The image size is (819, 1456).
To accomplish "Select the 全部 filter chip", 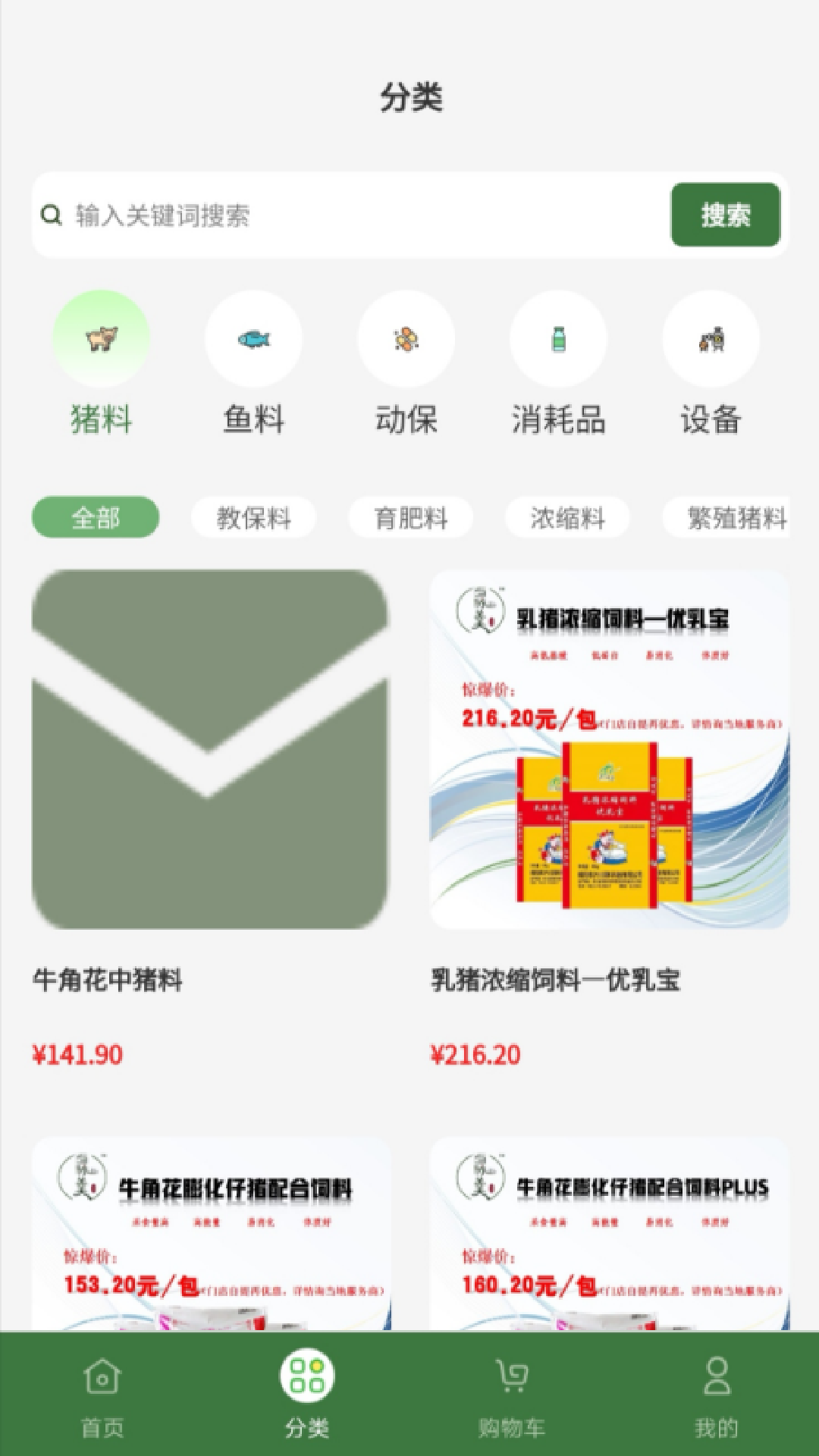I will (96, 518).
